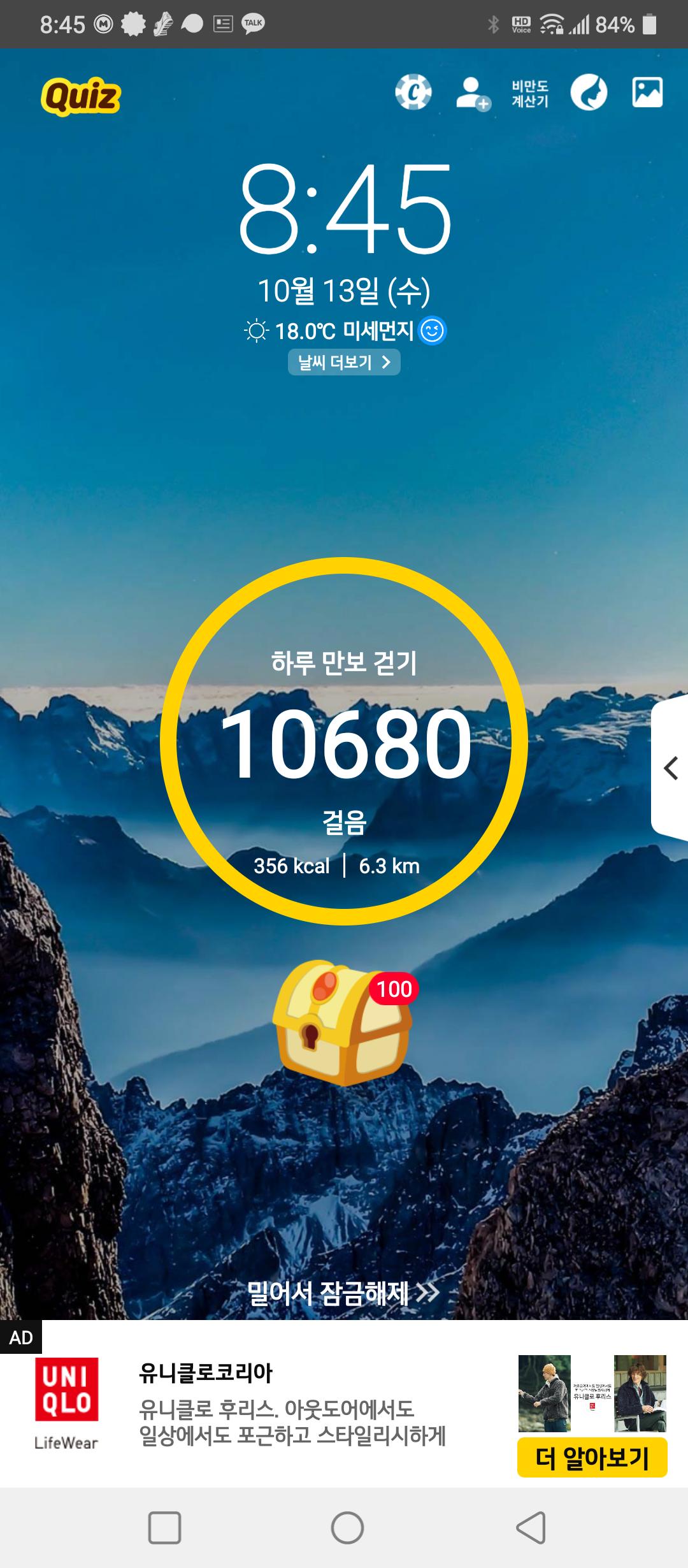Tap the add friend icon
This screenshot has width=688, height=1568.
click(x=473, y=94)
